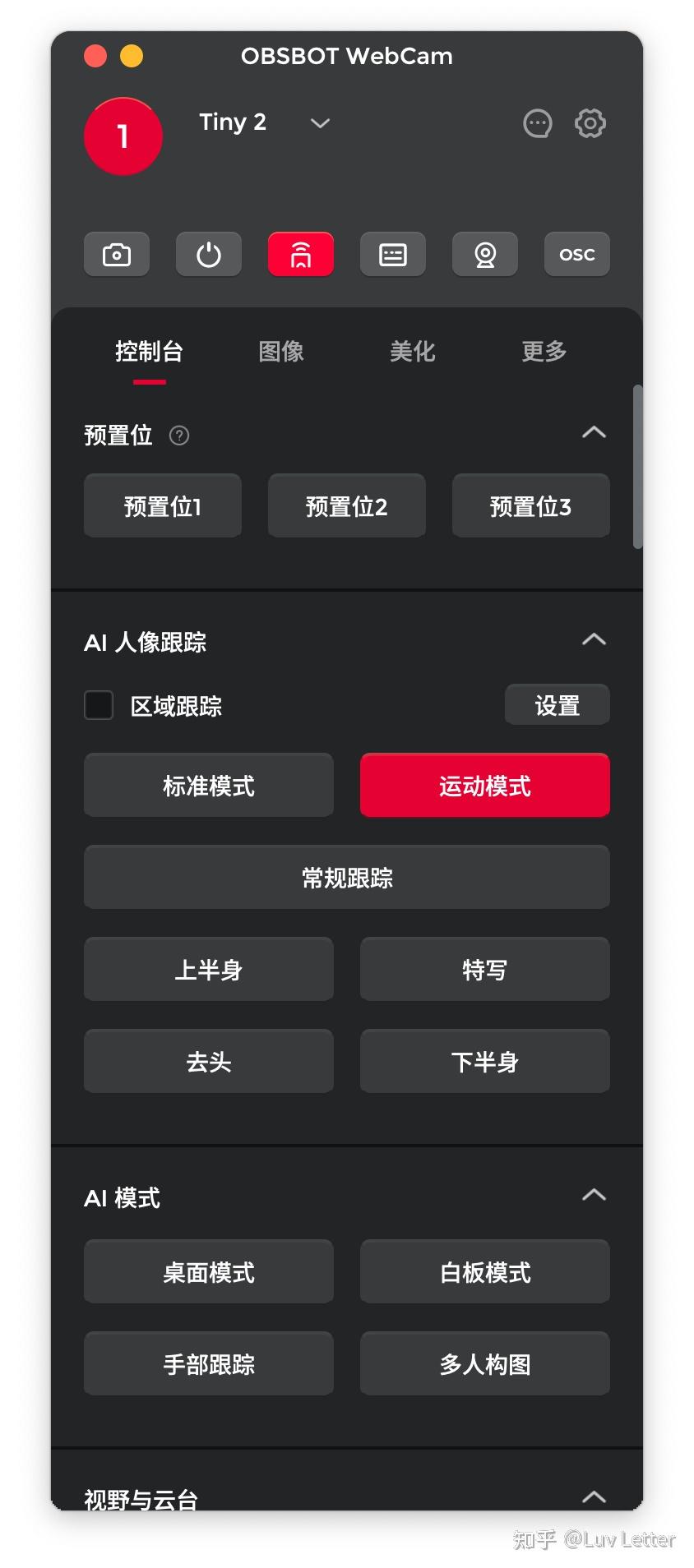Click the webcam preview icon
This screenshot has height=1568, width=694.
[x=484, y=254]
